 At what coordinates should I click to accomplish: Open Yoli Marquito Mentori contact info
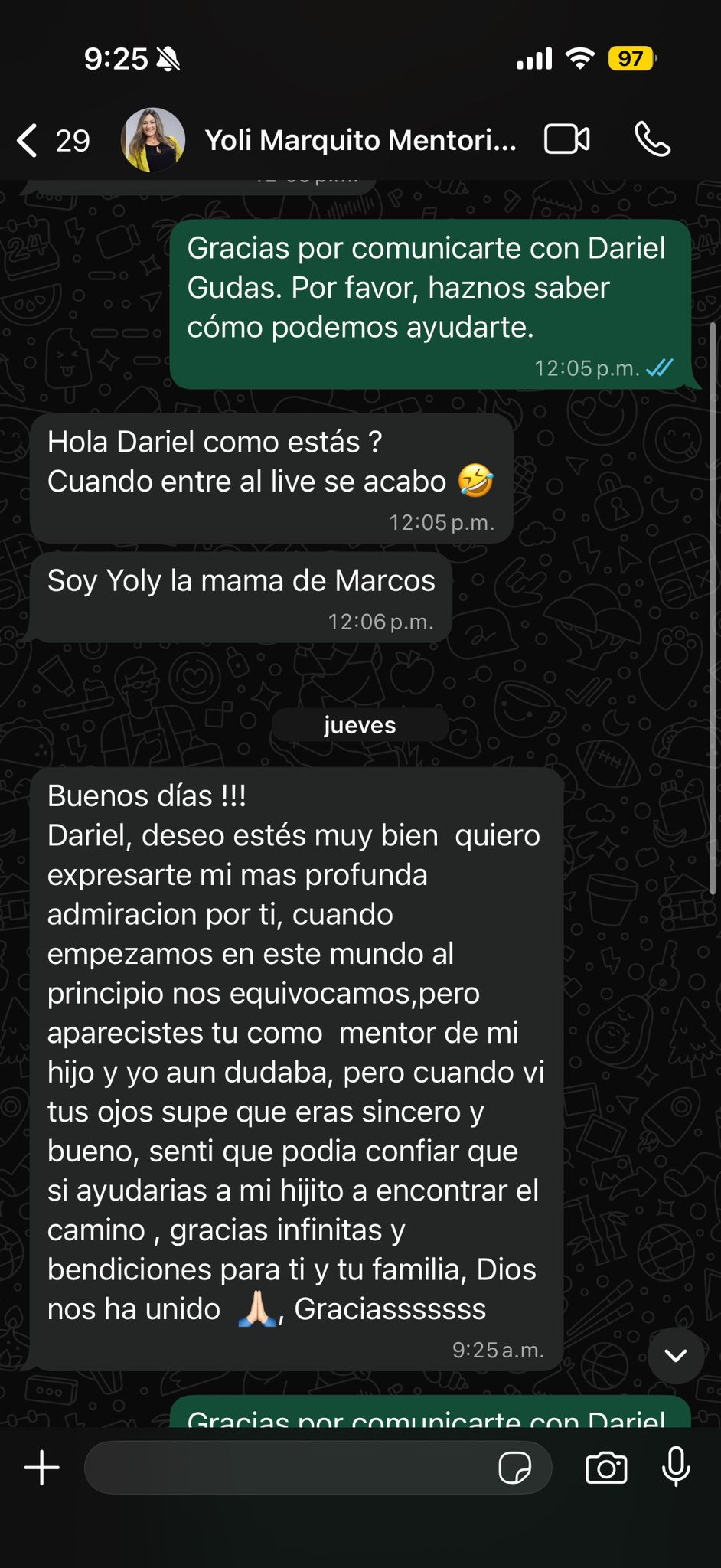click(x=360, y=141)
